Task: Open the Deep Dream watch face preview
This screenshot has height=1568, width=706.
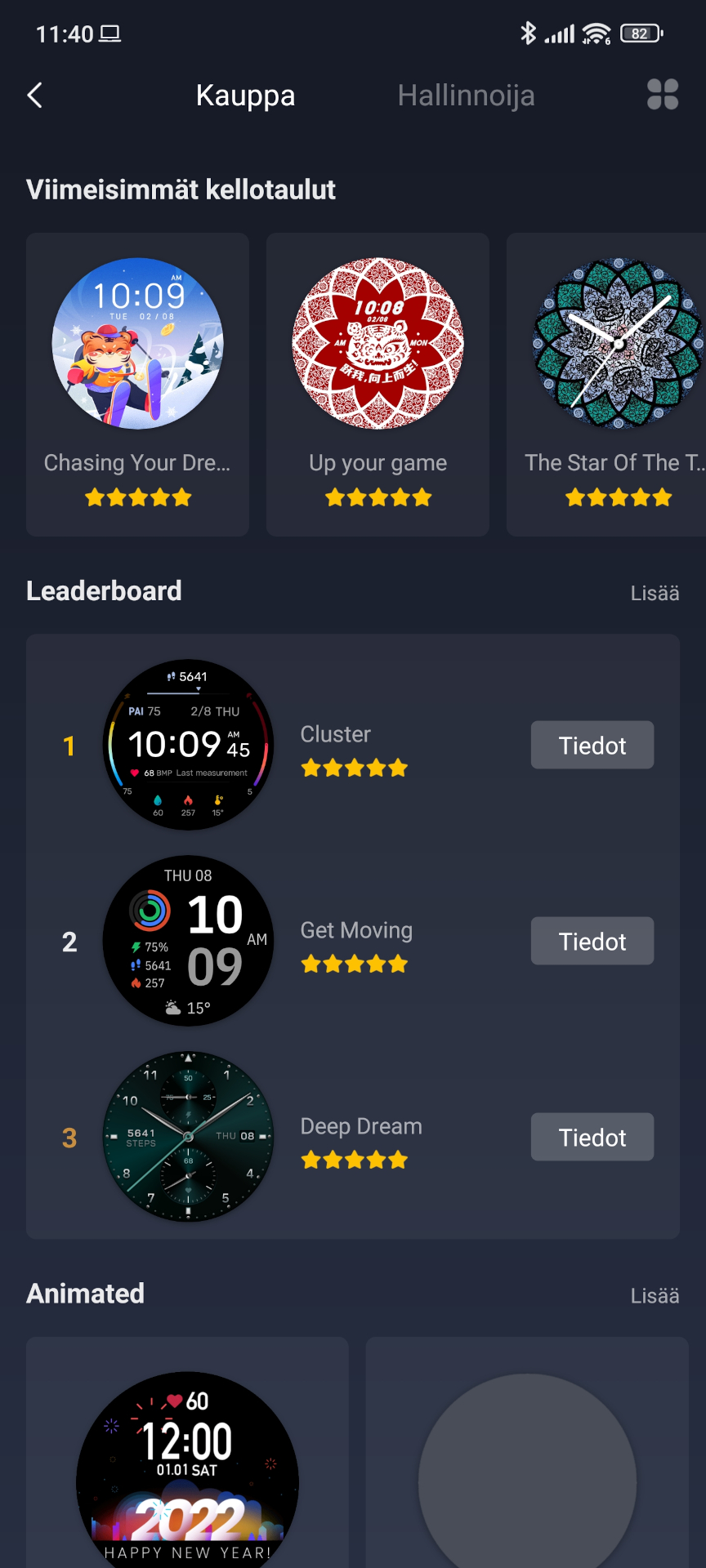Action: click(x=188, y=1137)
